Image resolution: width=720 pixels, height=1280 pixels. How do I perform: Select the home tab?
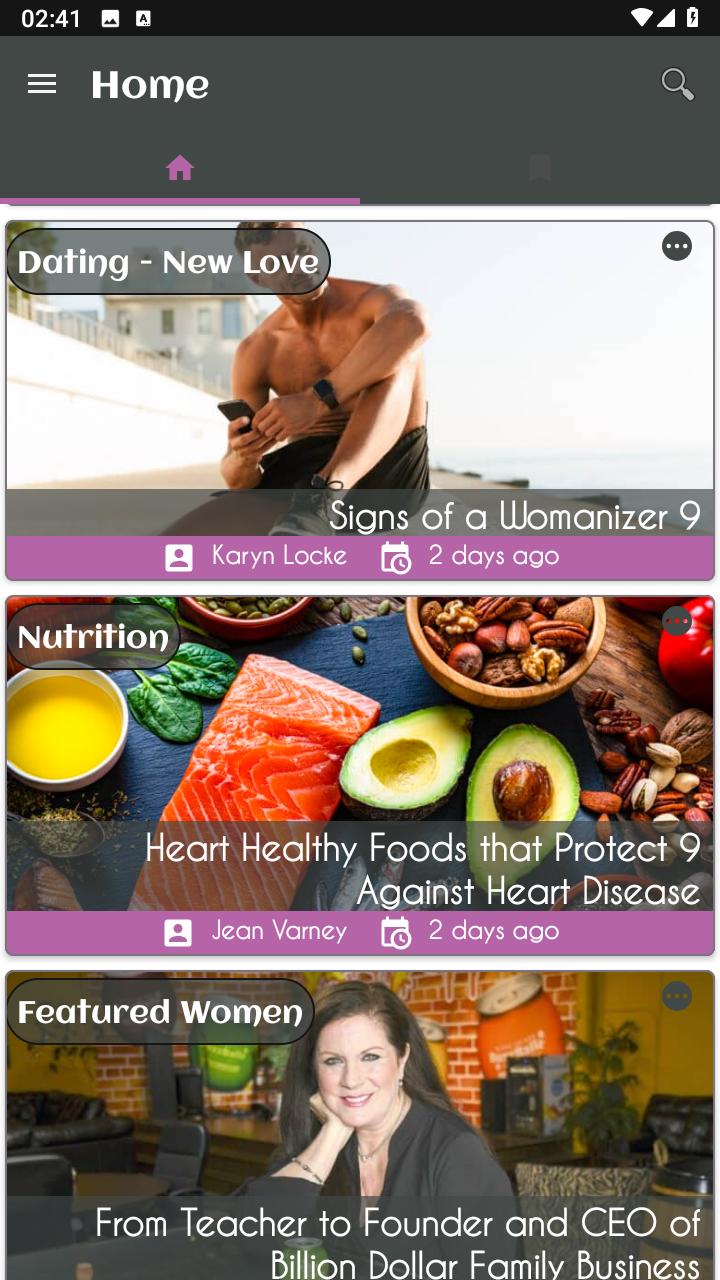[180, 168]
